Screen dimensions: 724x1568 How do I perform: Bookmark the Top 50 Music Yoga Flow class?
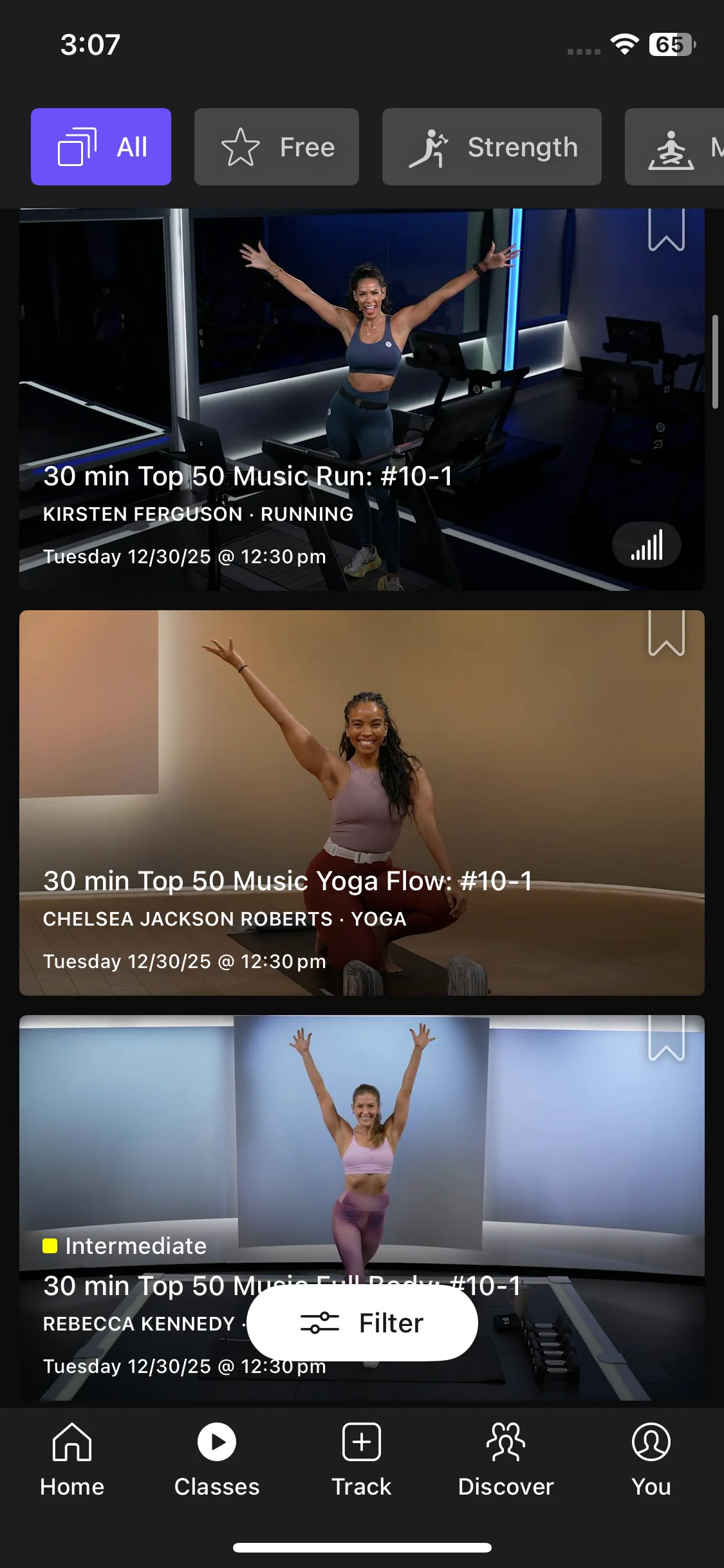point(666,634)
